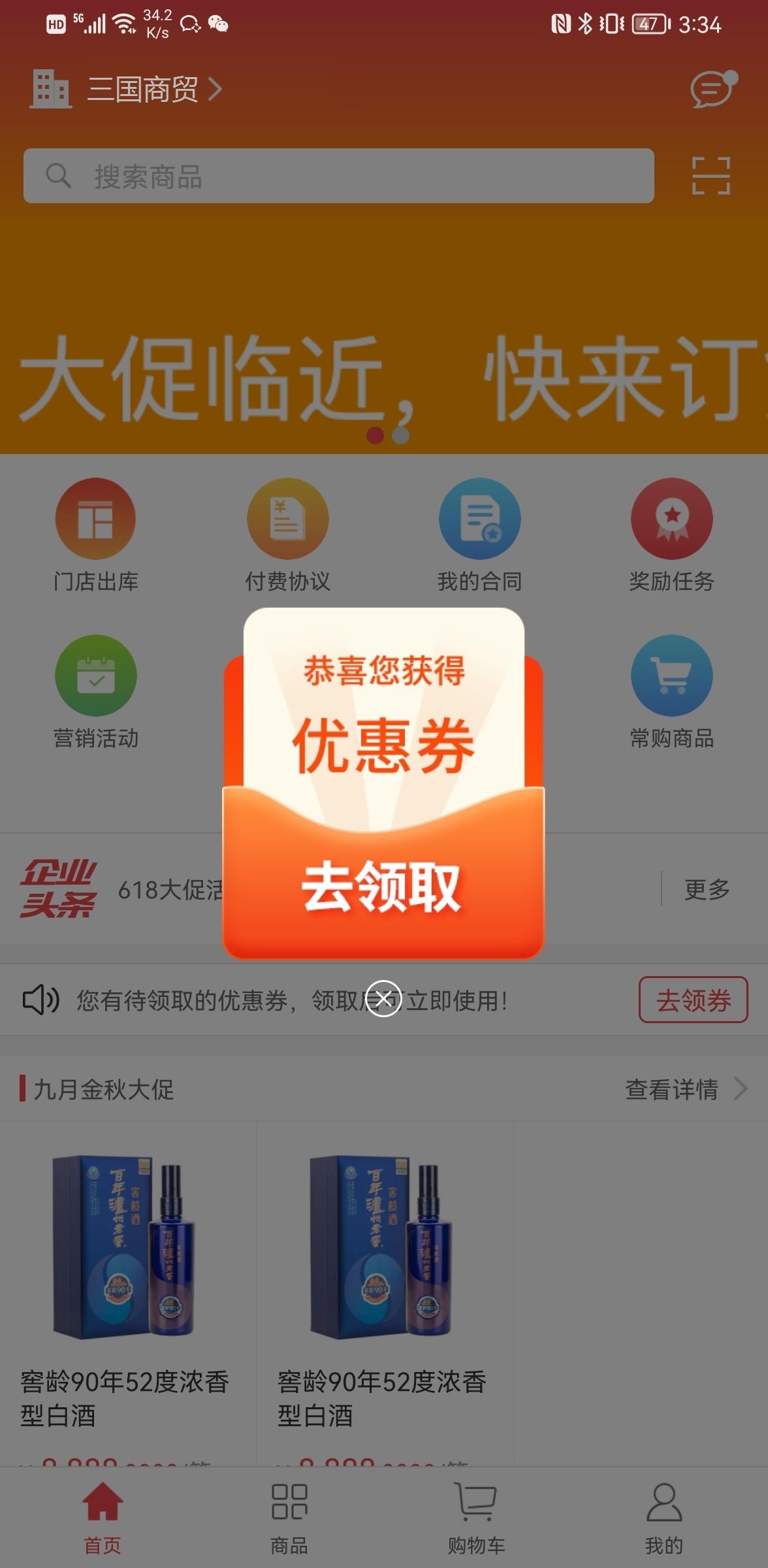The width and height of the screenshot is (768, 1568).
Task: Open 查看详情 for 九月金秋大促
Action: pyautogui.click(x=685, y=1089)
